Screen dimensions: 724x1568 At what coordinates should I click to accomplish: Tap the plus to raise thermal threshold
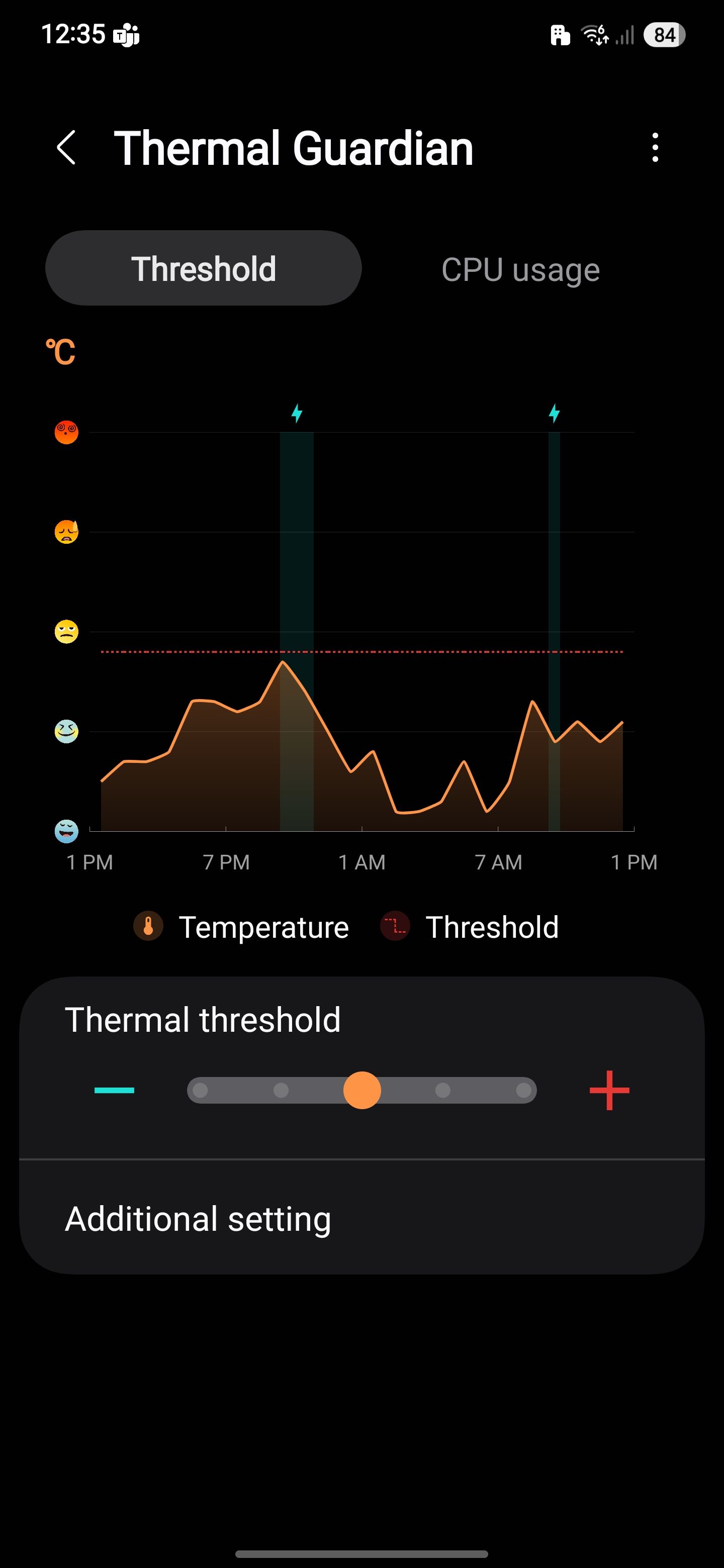[608, 1090]
